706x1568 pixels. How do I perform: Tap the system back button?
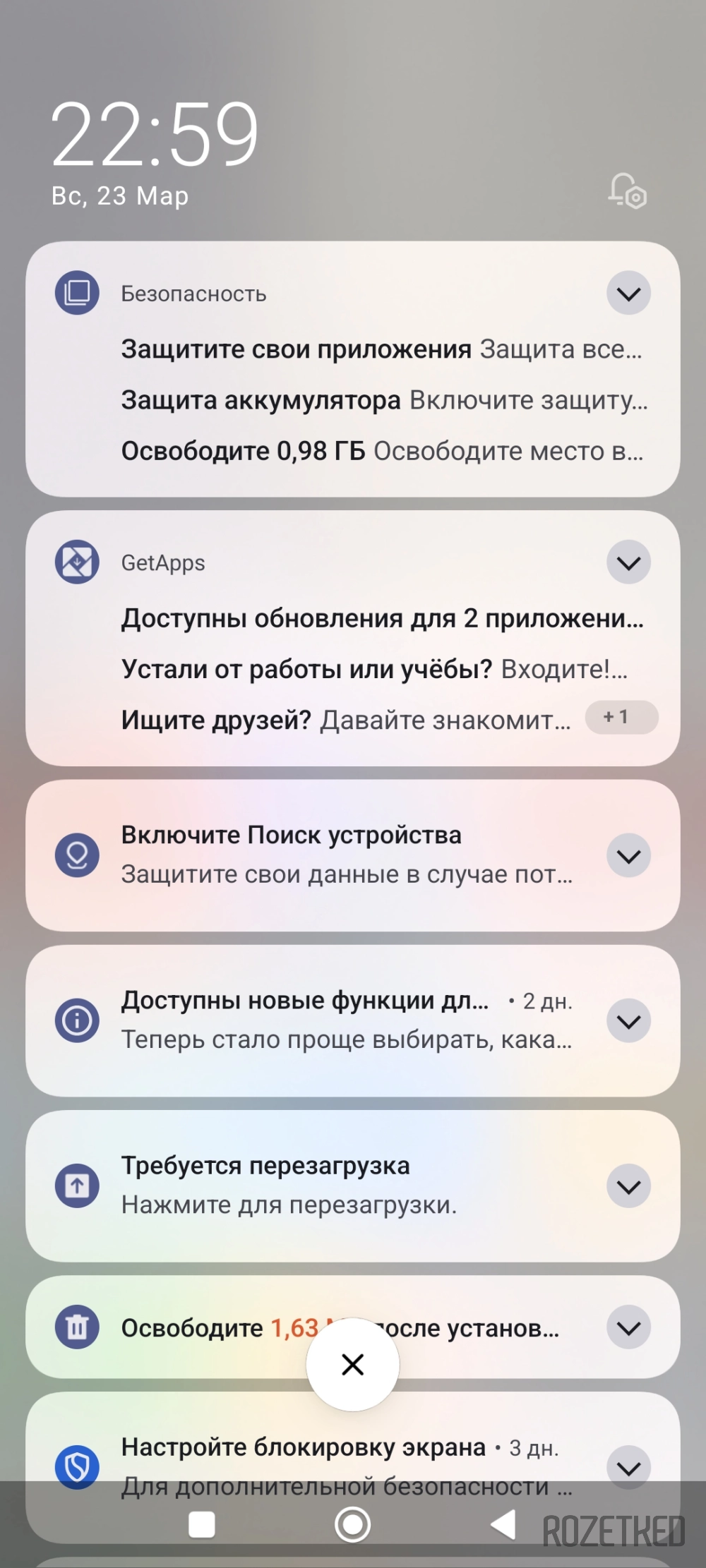(x=503, y=1525)
